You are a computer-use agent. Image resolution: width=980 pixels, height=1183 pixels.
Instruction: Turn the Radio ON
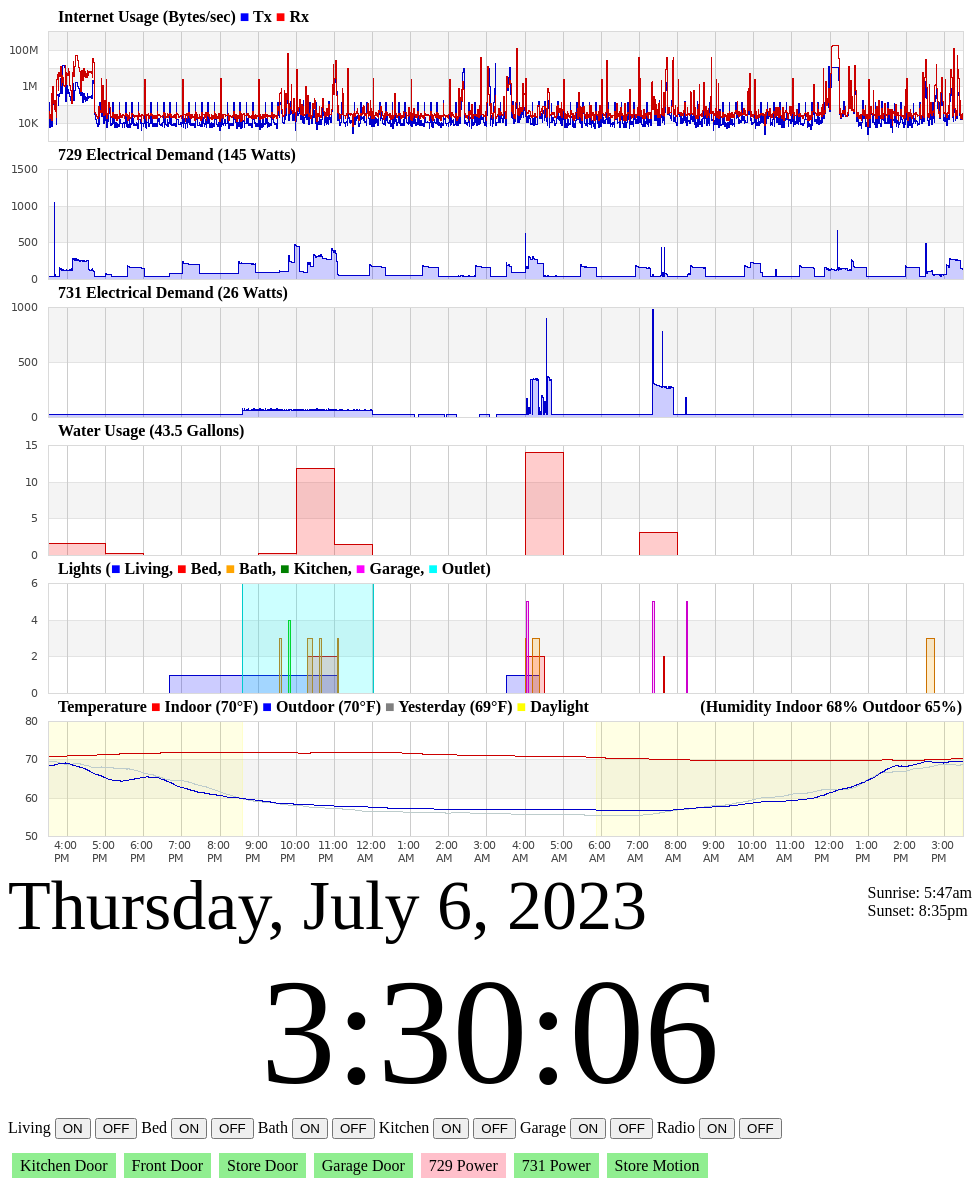pyautogui.click(x=717, y=1128)
